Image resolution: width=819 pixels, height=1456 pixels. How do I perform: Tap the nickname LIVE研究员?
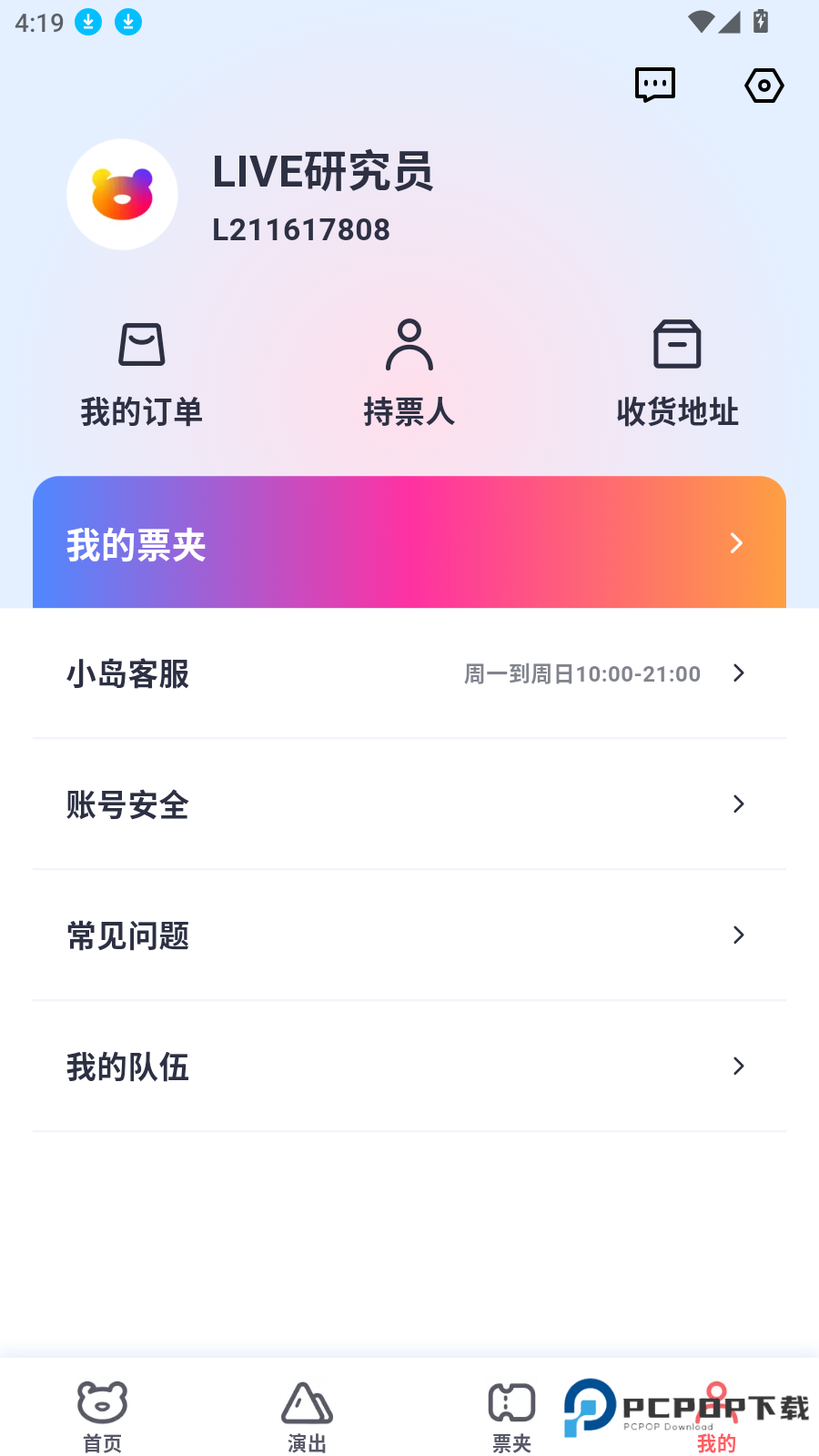[x=324, y=172]
